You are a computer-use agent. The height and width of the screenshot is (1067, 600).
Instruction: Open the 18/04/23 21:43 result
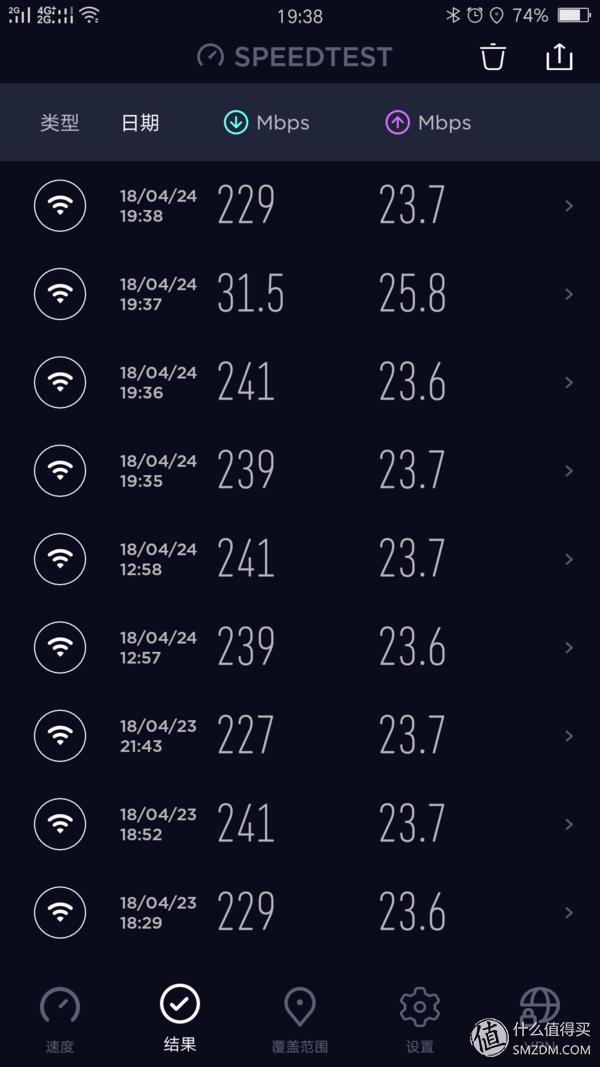click(x=300, y=735)
